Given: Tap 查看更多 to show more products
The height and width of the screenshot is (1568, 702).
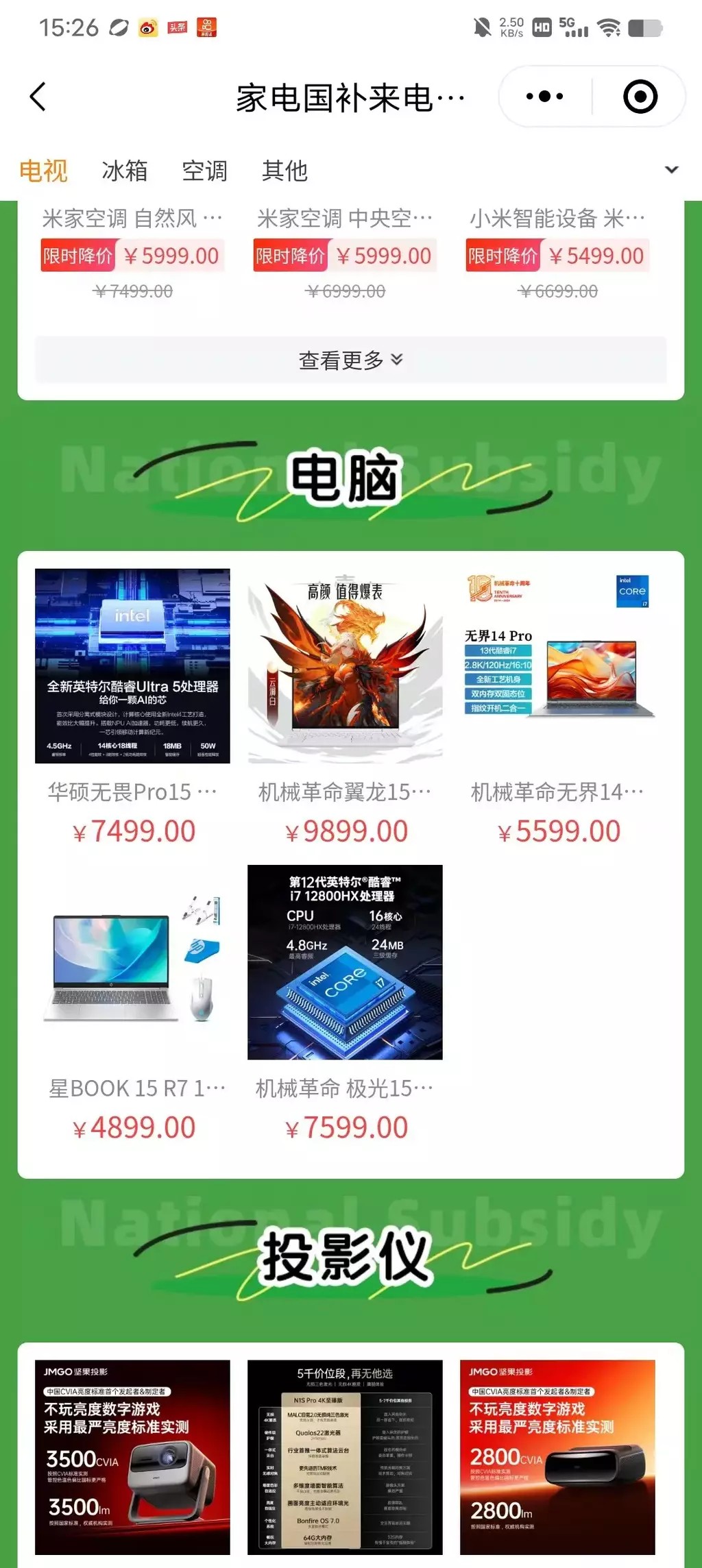Looking at the screenshot, I should 350,360.
